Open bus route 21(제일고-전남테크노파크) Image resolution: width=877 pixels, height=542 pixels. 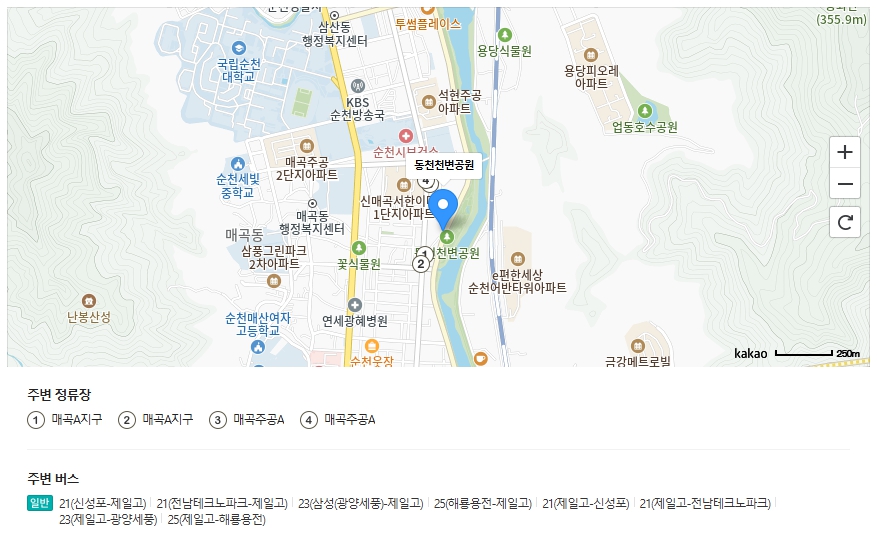point(705,503)
